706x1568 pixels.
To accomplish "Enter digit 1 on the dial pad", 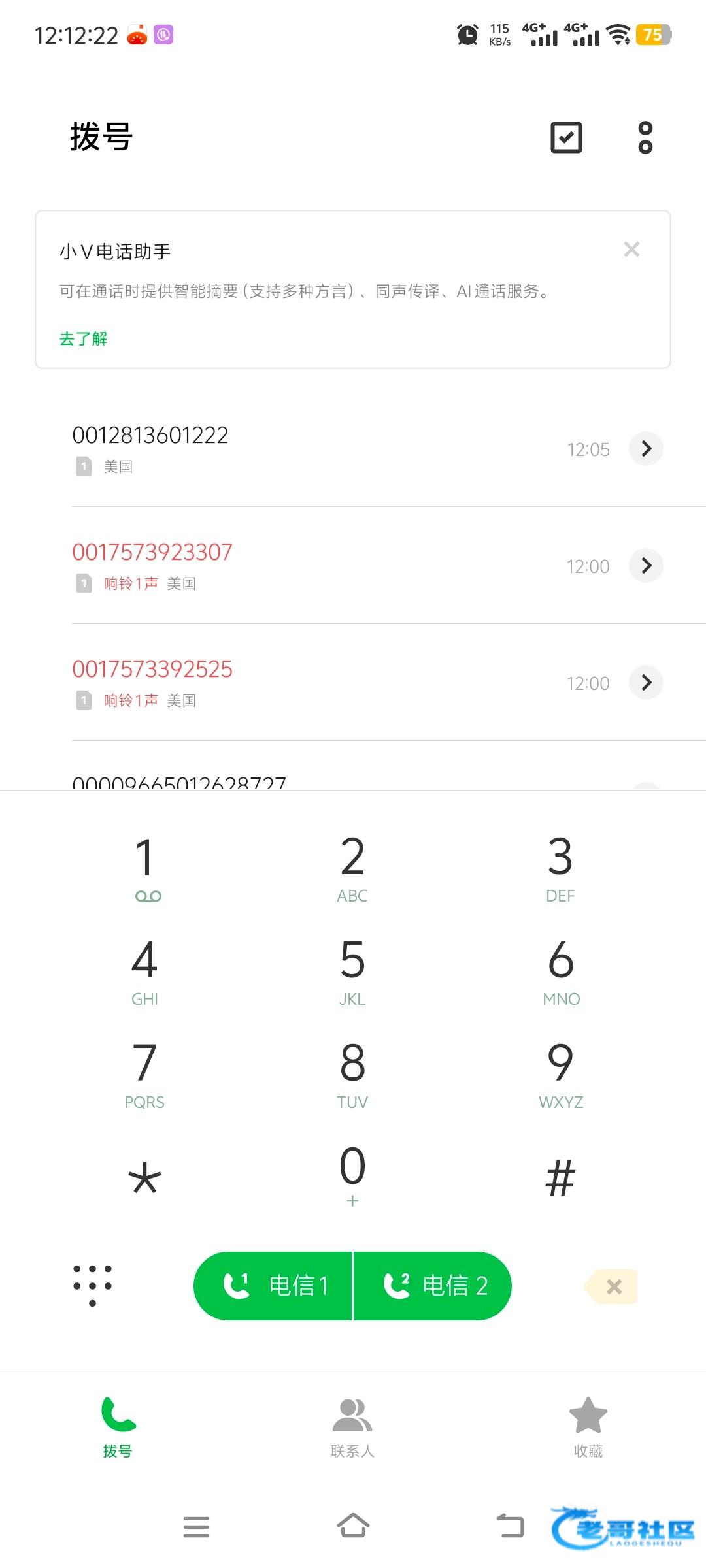I will pos(145,868).
